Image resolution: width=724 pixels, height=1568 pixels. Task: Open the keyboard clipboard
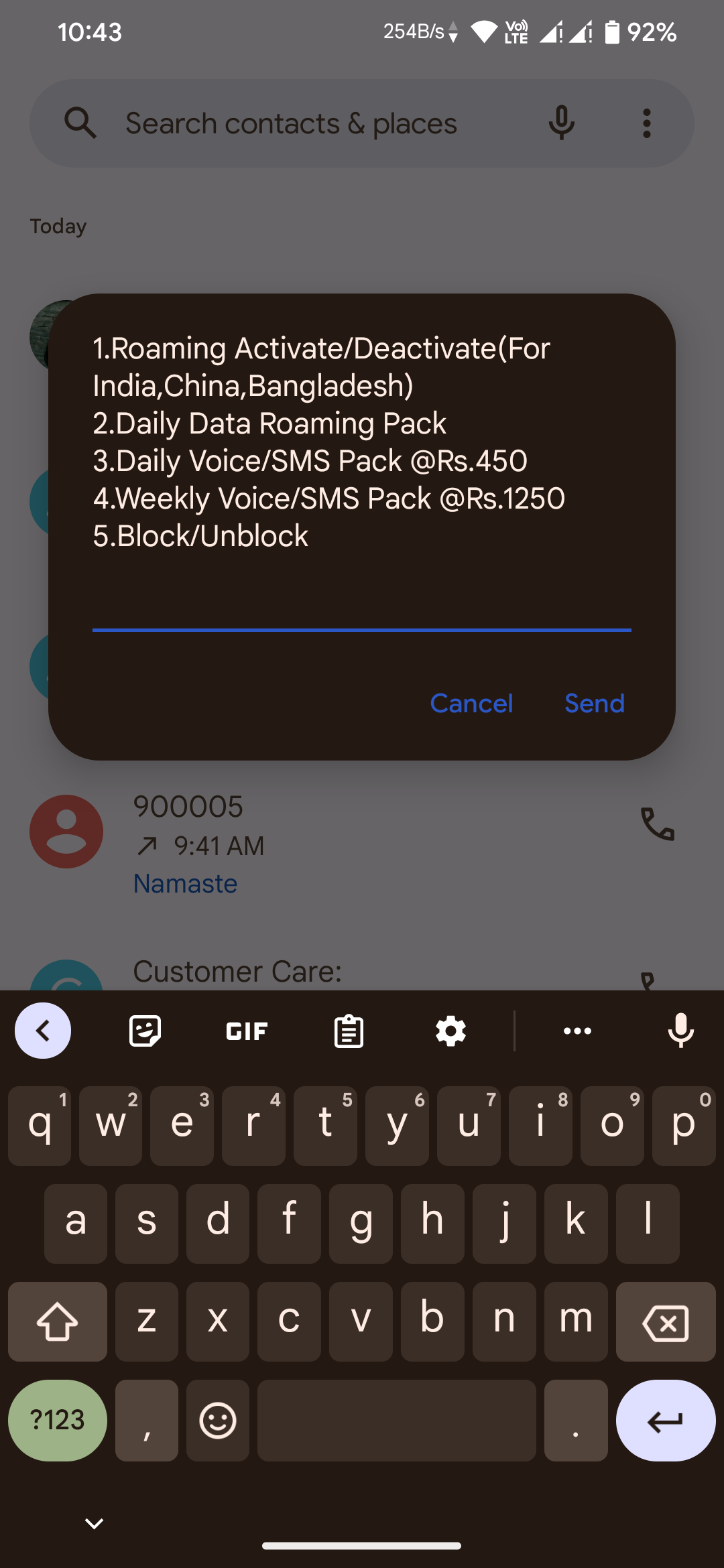pyautogui.click(x=349, y=1031)
